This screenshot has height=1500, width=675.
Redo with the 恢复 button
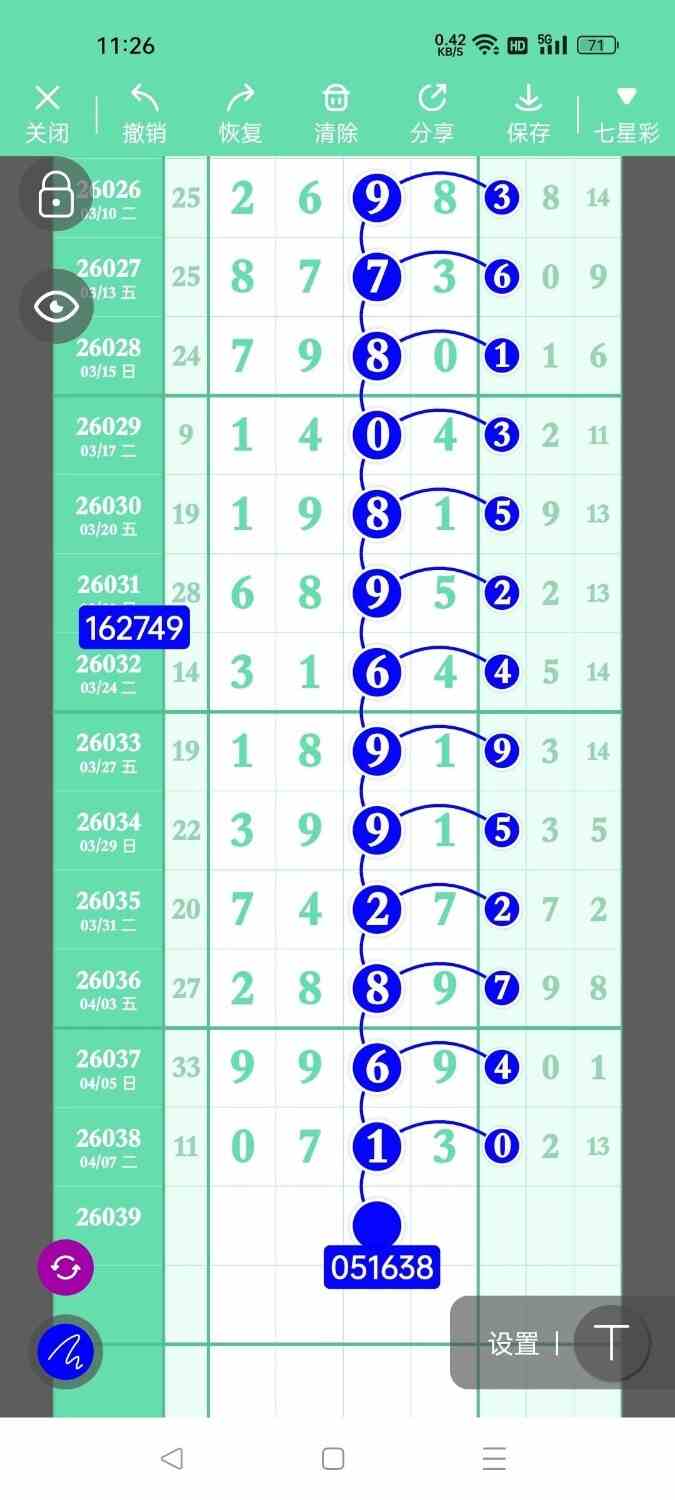click(x=240, y=113)
